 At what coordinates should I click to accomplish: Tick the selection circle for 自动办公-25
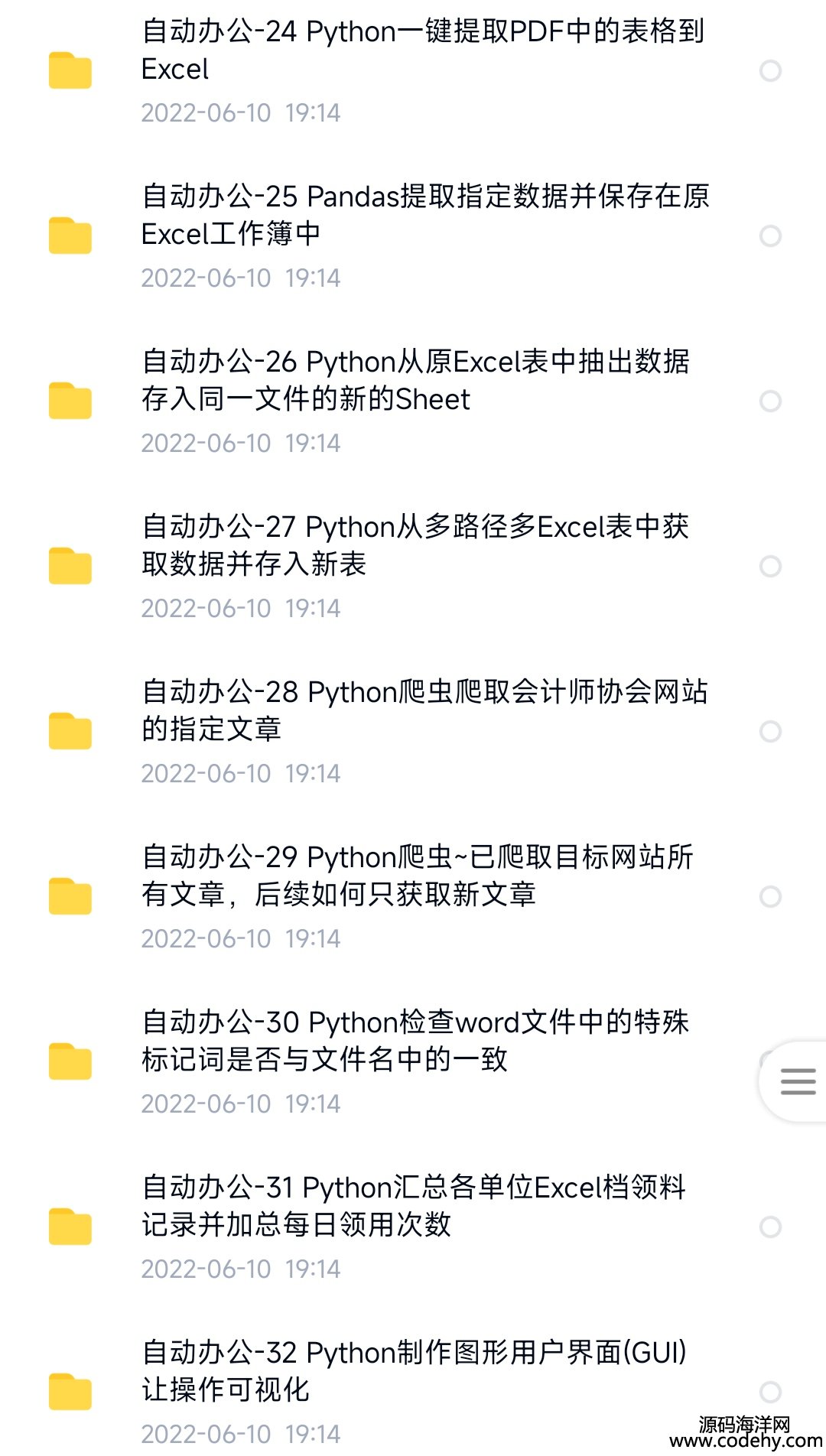click(x=770, y=236)
